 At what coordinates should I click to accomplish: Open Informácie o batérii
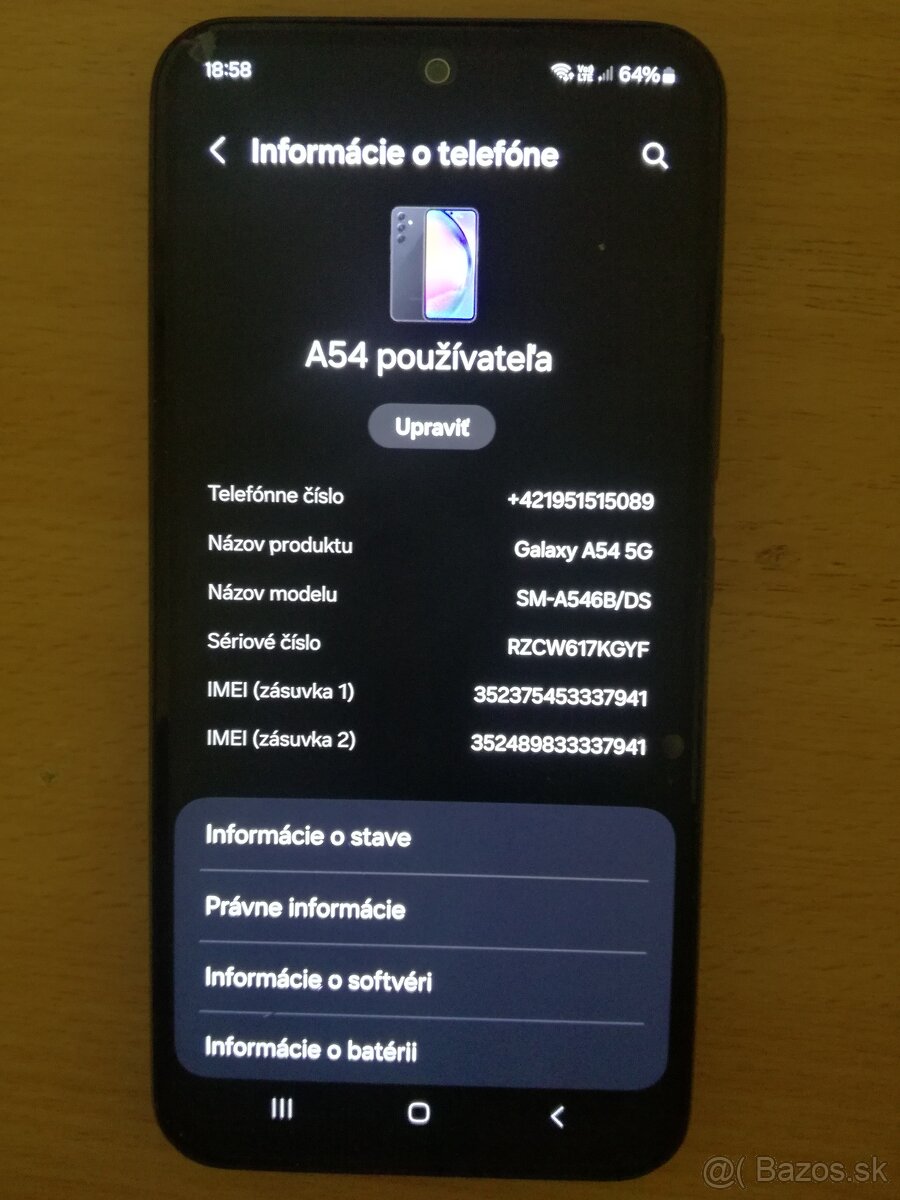click(430, 1050)
